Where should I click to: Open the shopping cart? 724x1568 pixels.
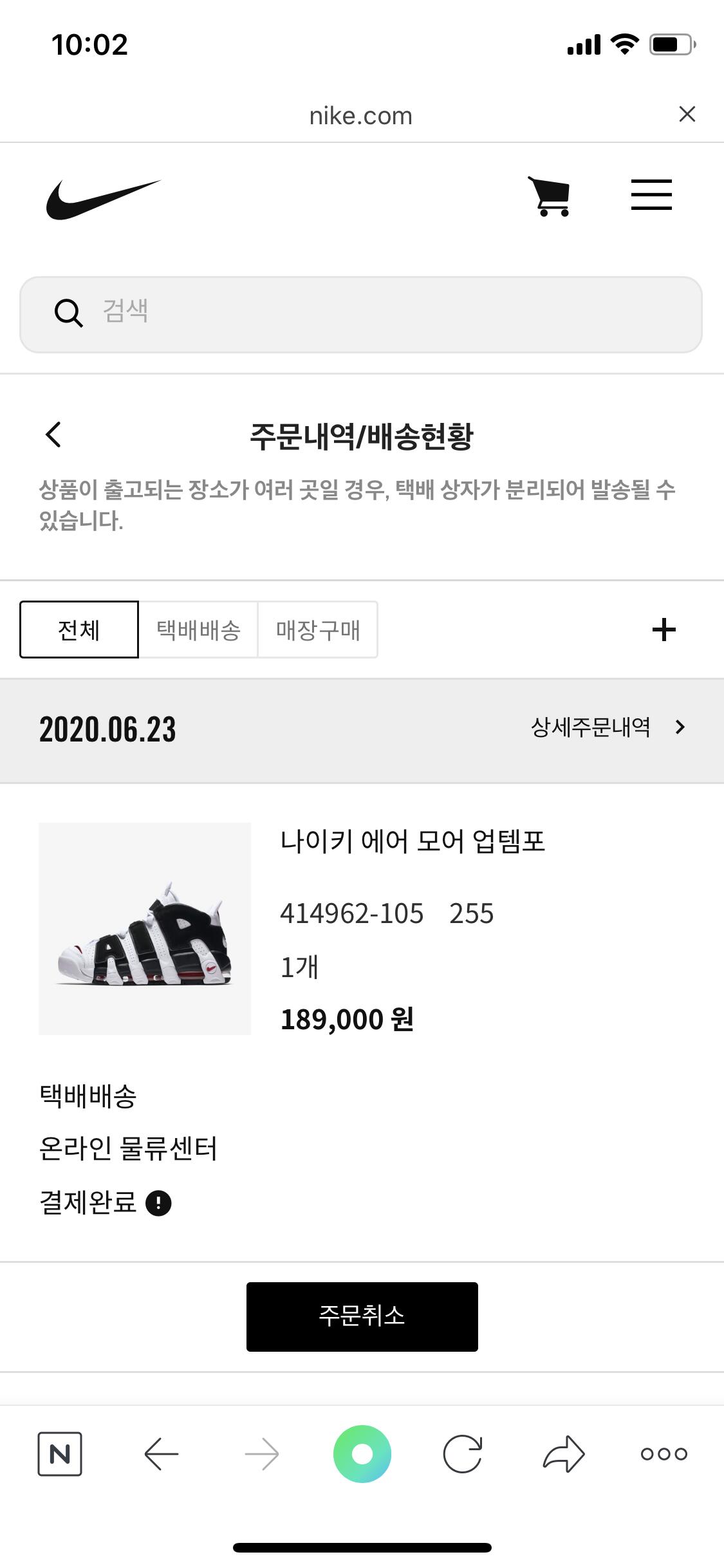[549, 196]
